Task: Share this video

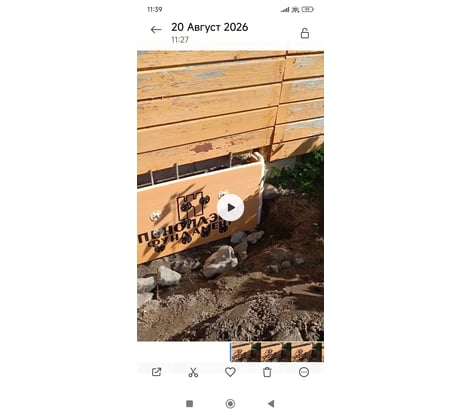Action: tap(156, 372)
